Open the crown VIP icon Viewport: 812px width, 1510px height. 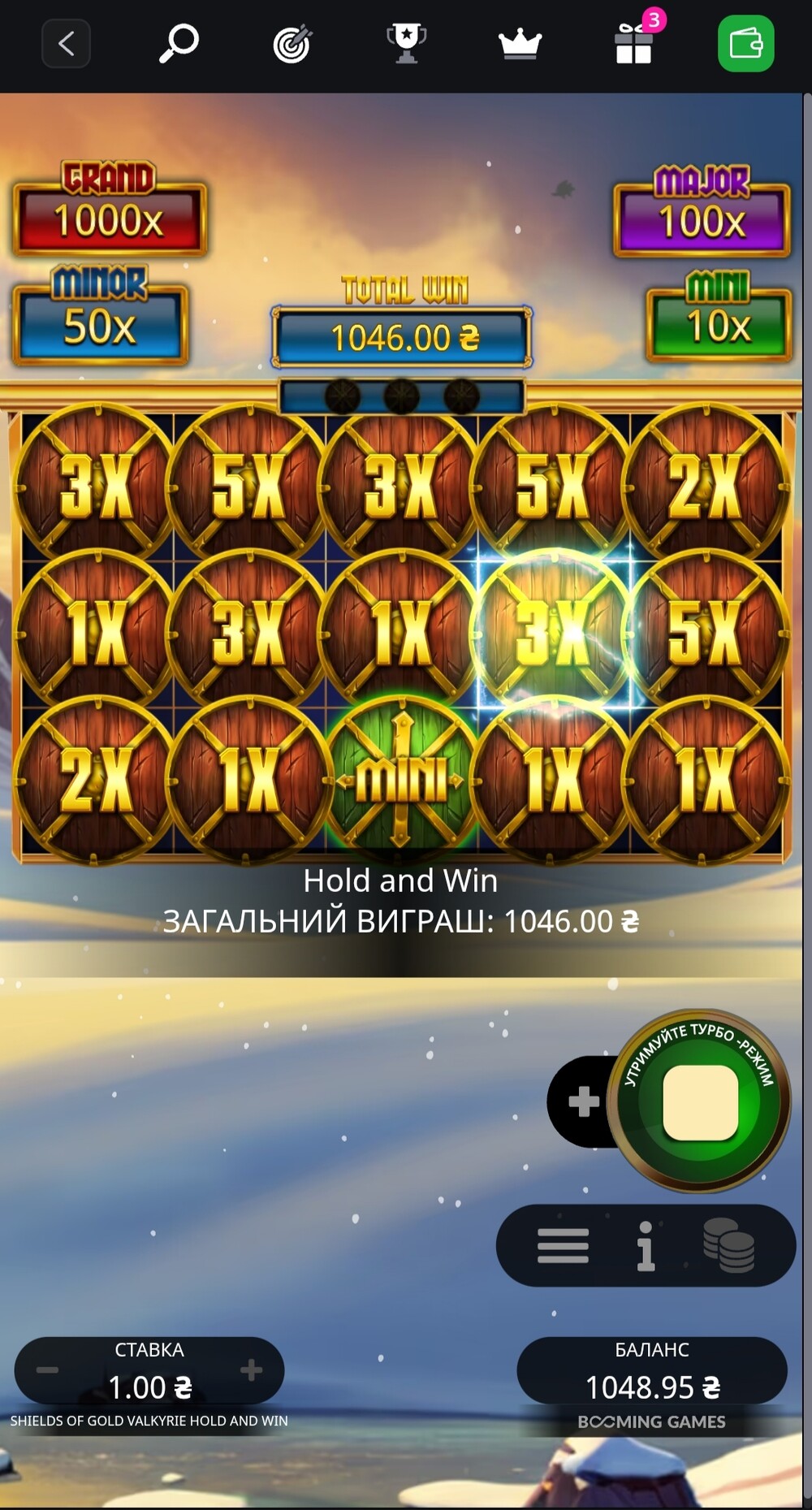click(520, 44)
